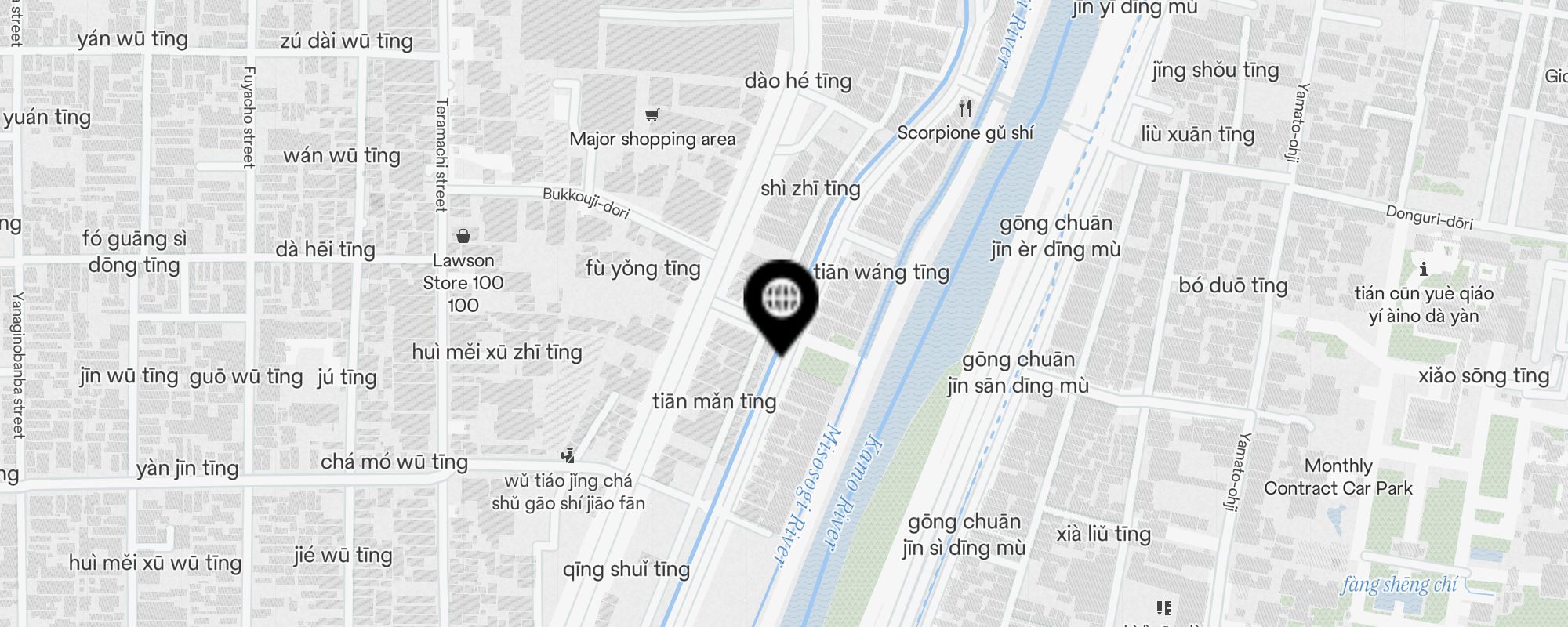Tap the Major shopping area marker
The height and width of the screenshot is (627, 1568).
pyautogui.click(x=652, y=116)
